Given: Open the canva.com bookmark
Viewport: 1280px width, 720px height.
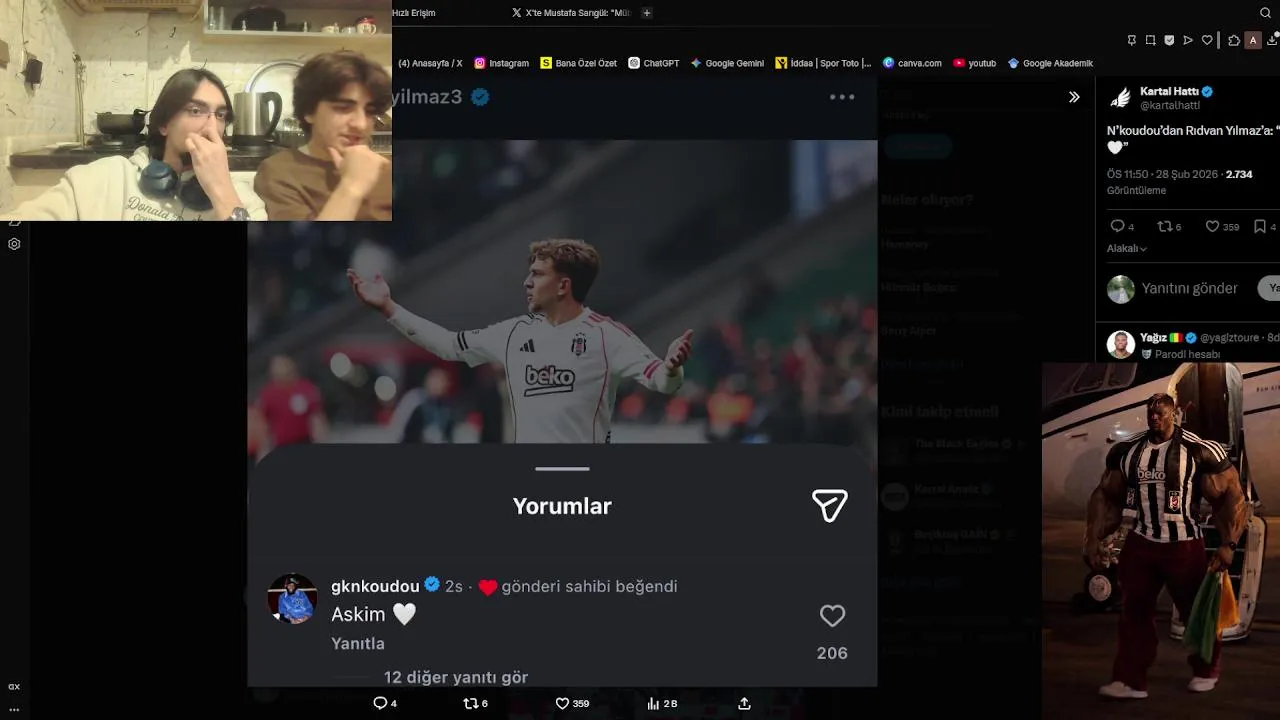Looking at the screenshot, I should click(x=912, y=63).
